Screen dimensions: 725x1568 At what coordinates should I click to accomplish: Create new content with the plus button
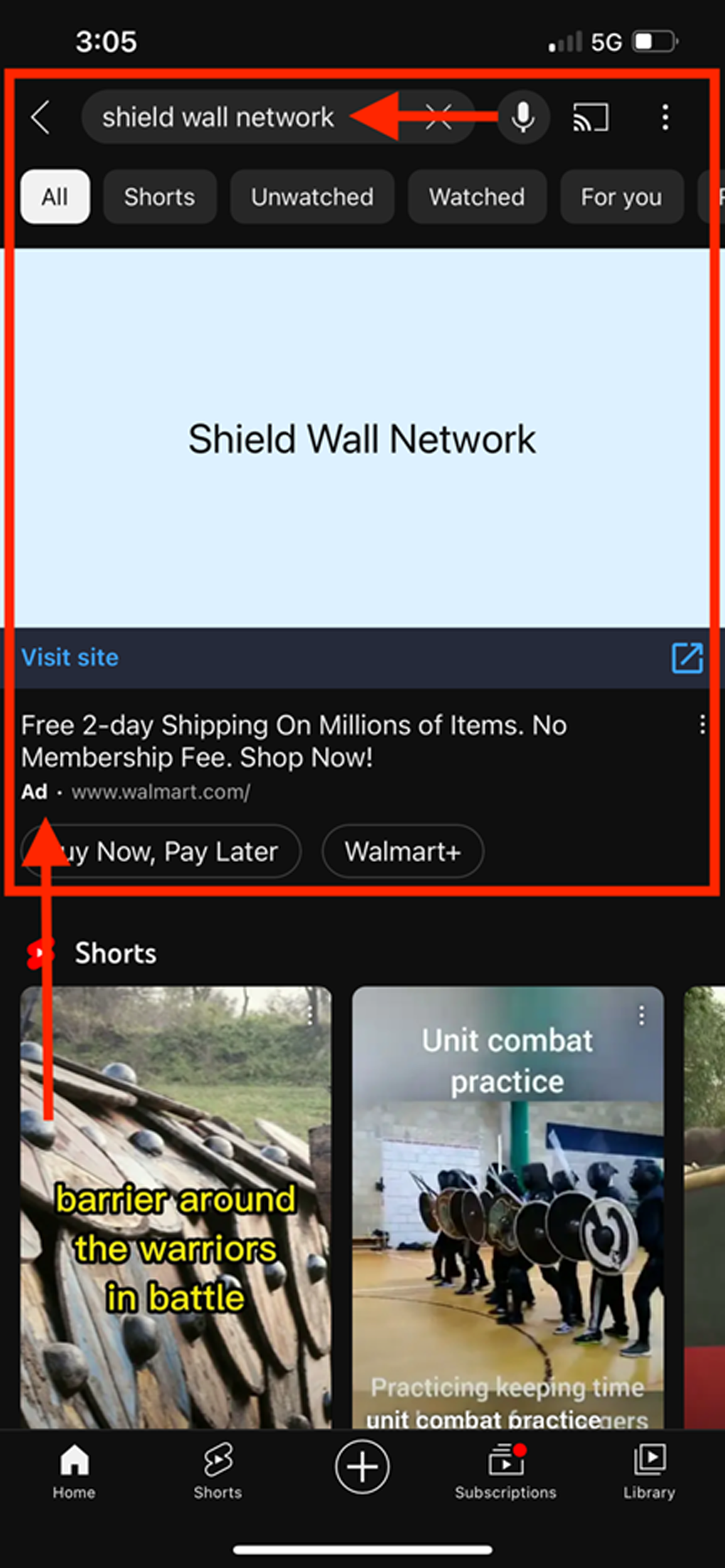click(362, 1466)
